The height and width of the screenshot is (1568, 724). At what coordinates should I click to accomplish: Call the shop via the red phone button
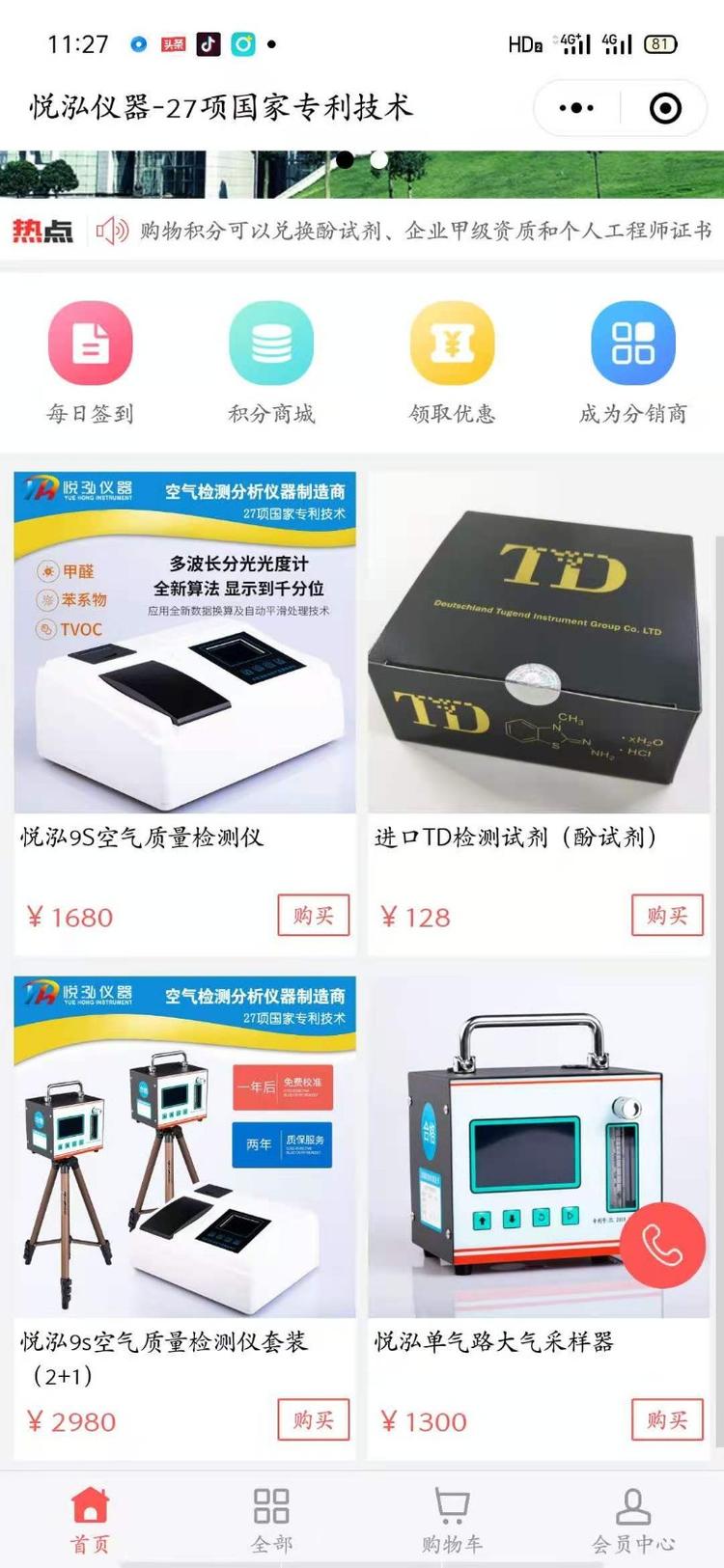pos(662,1245)
